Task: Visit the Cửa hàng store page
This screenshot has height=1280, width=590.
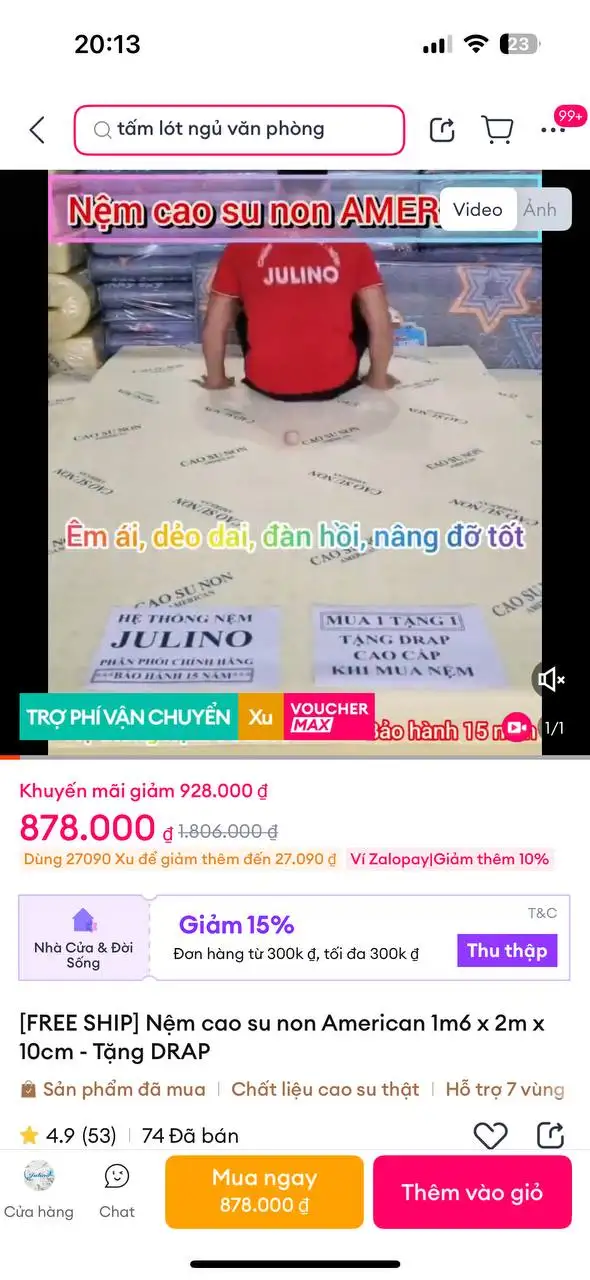Action: [39, 1190]
